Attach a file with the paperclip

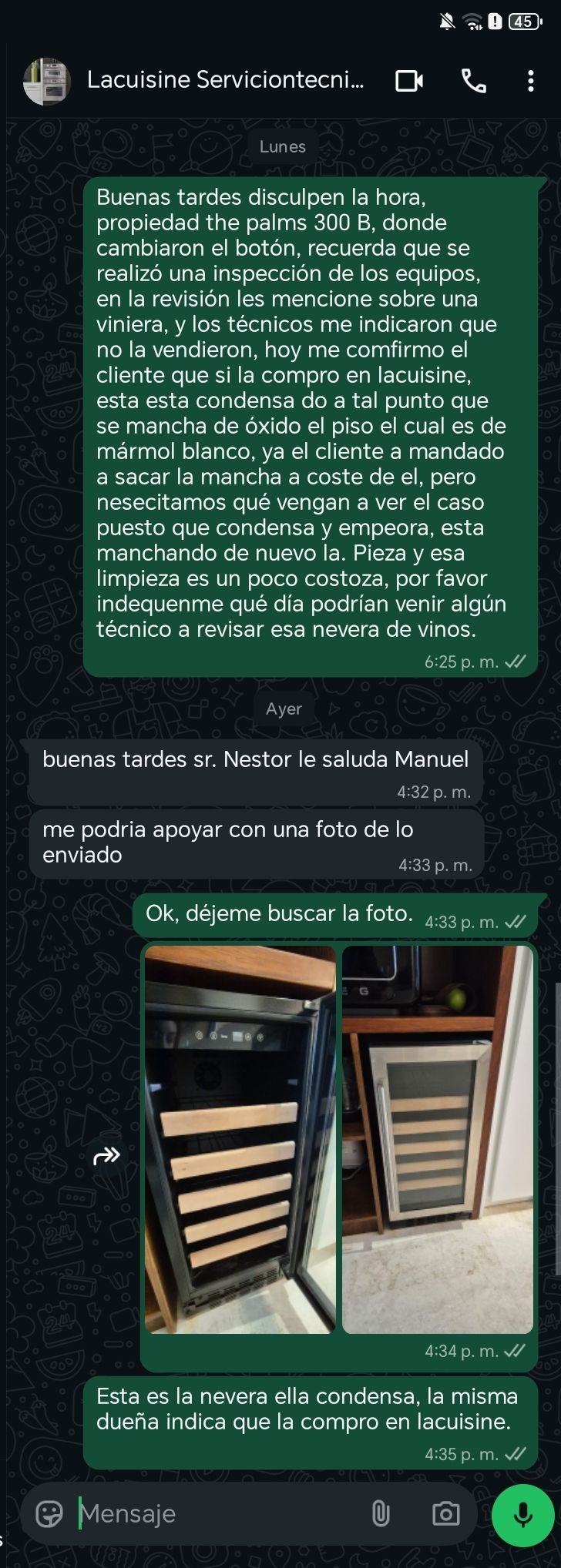click(x=381, y=1513)
